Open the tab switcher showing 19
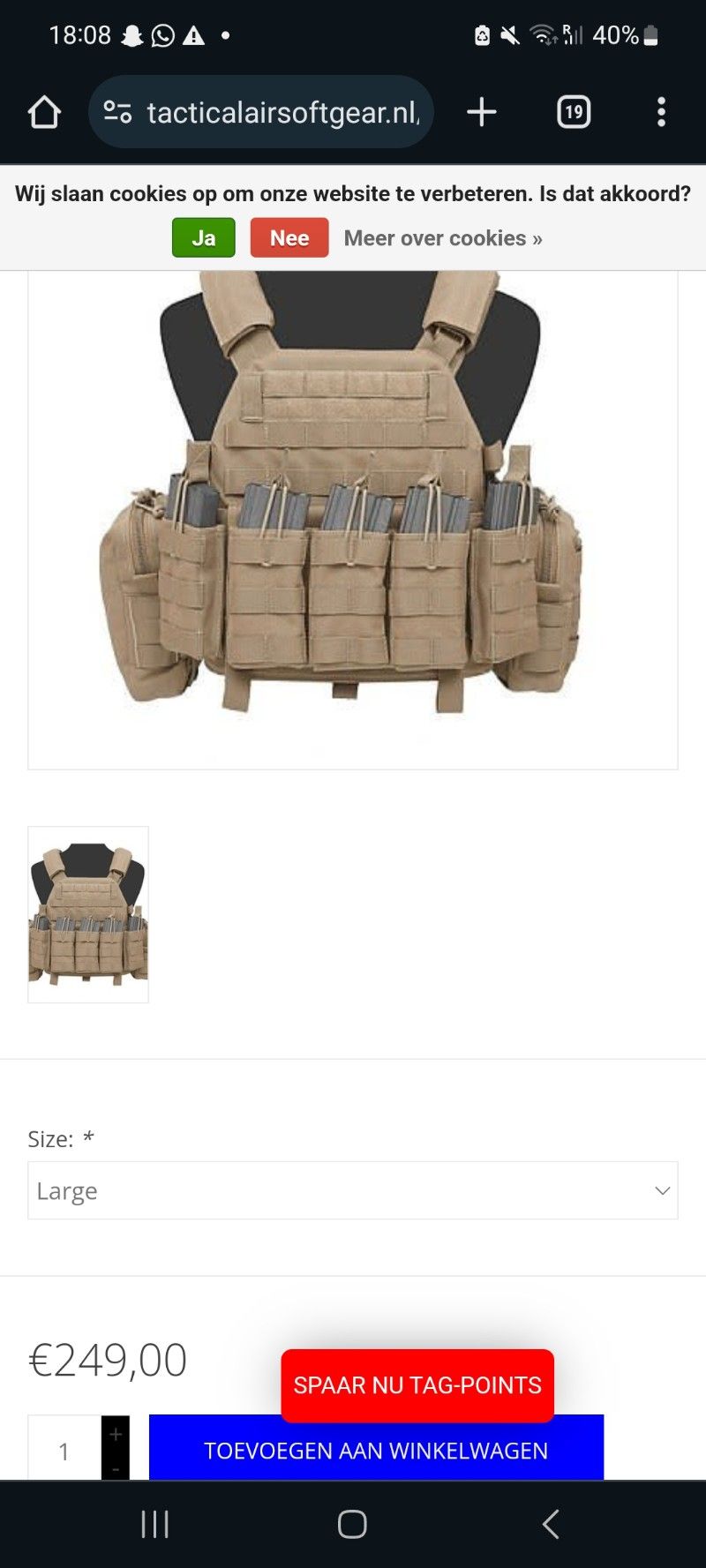Screen dimensions: 706x1568 574,112
